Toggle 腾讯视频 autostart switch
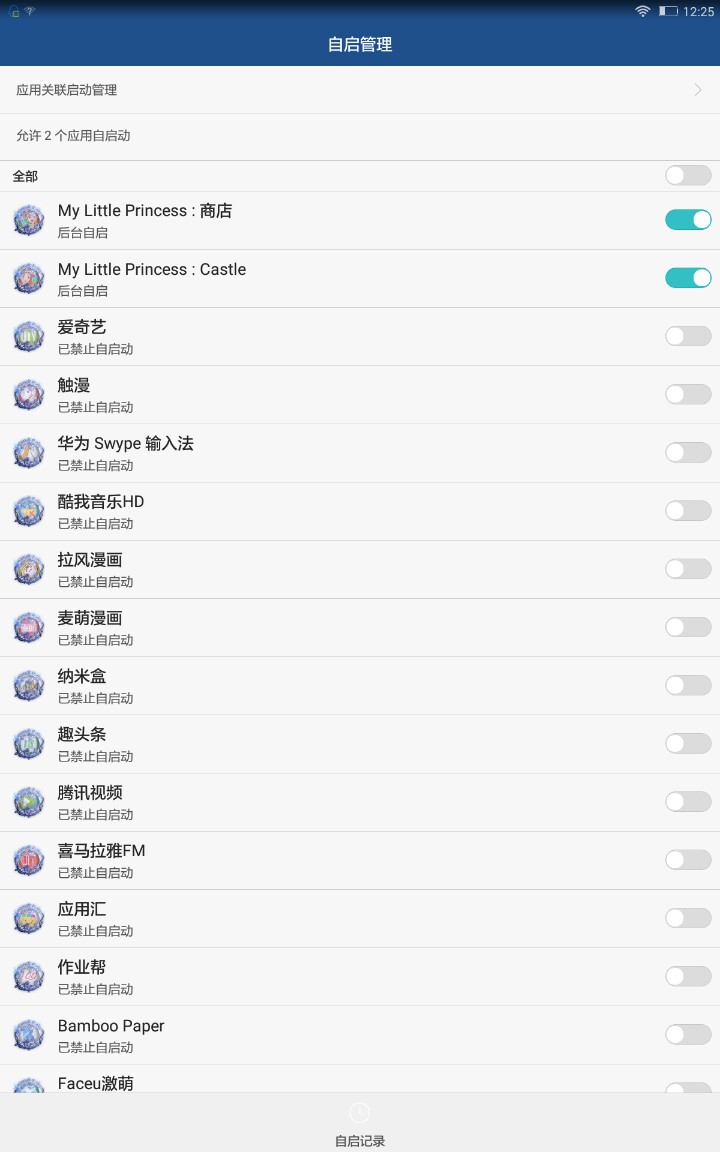This screenshot has width=720, height=1152. (688, 801)
